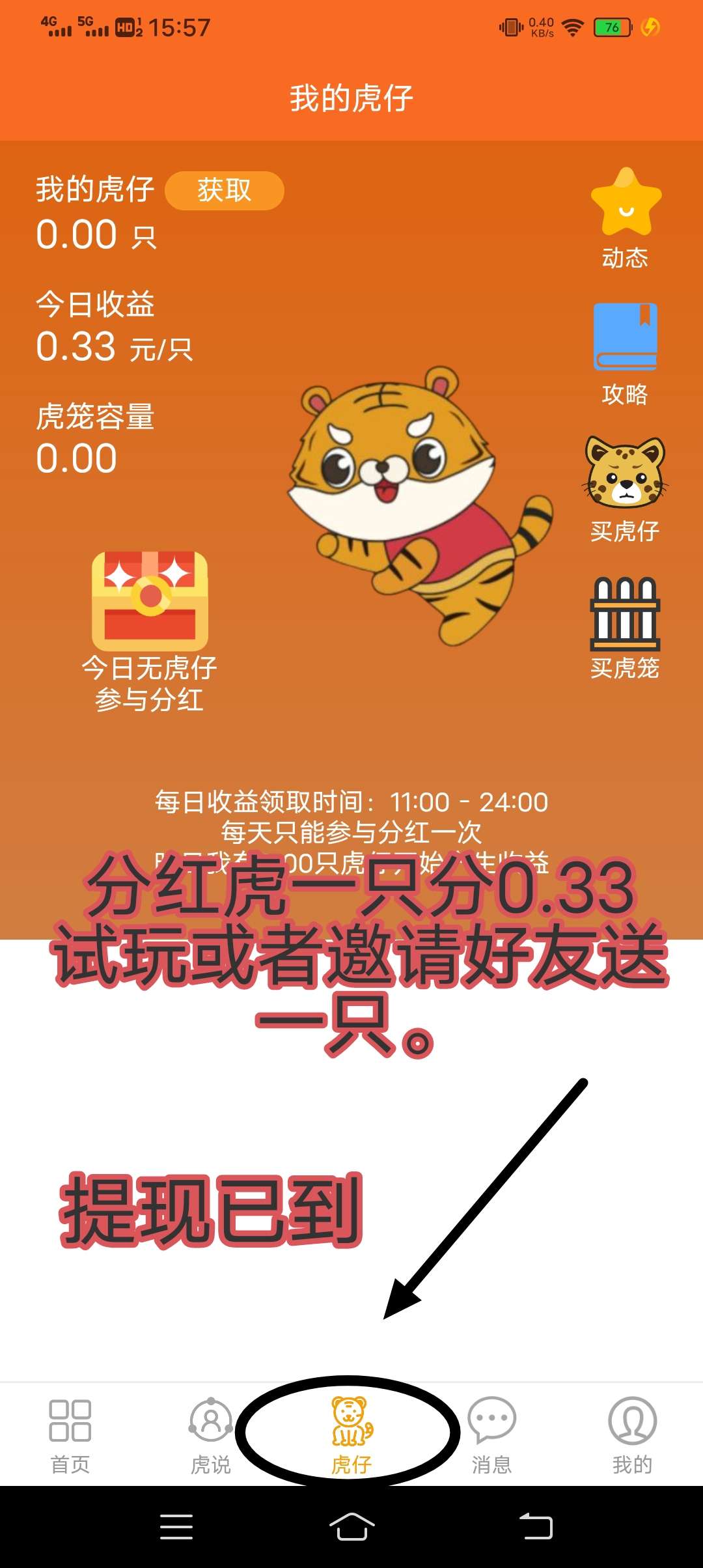Tap the 获取 button to get tigers
Viewport: 703px width, 1568px height.
(224, 190)
